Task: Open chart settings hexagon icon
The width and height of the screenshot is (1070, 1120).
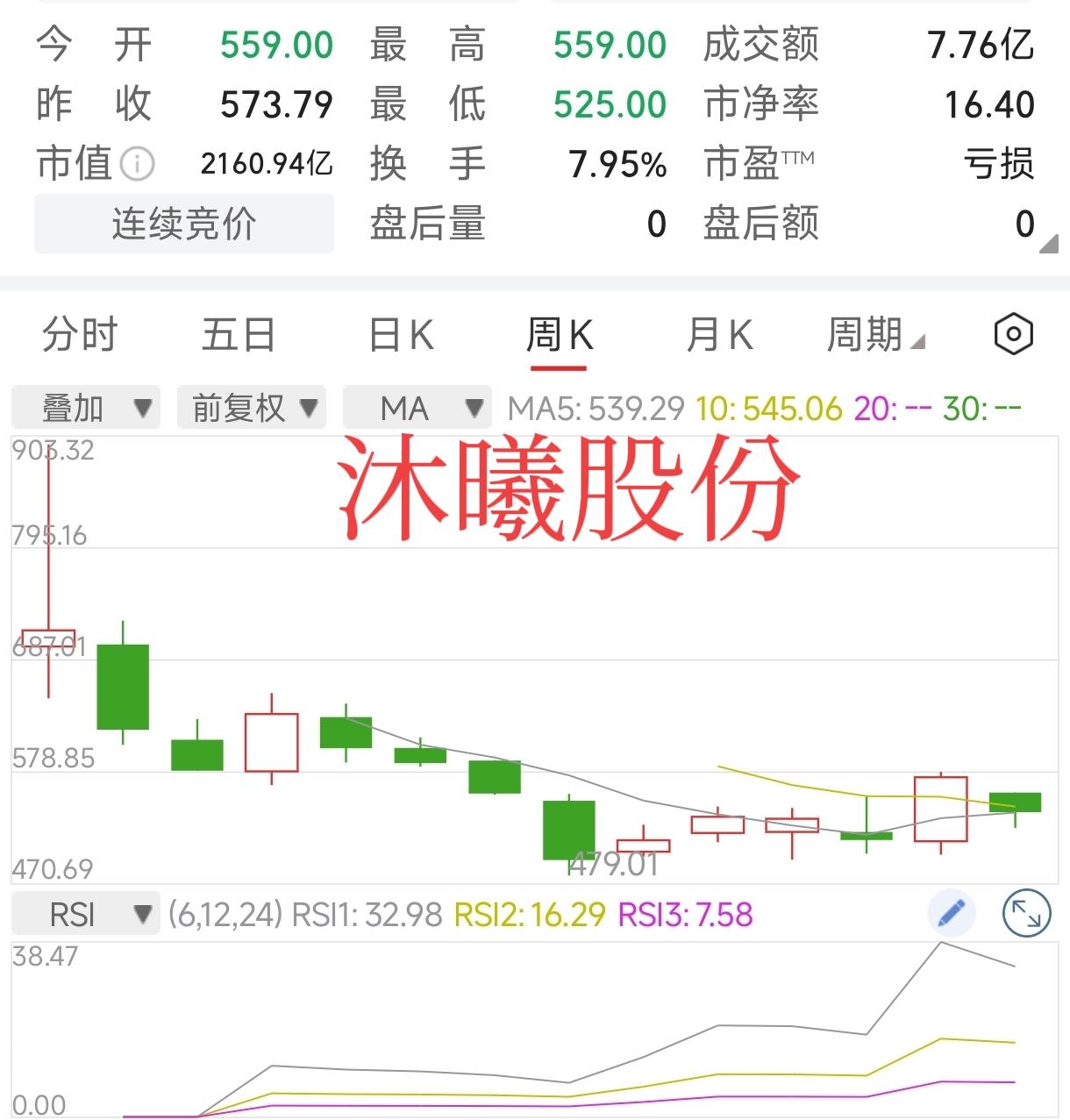Action: (1013, 334)
